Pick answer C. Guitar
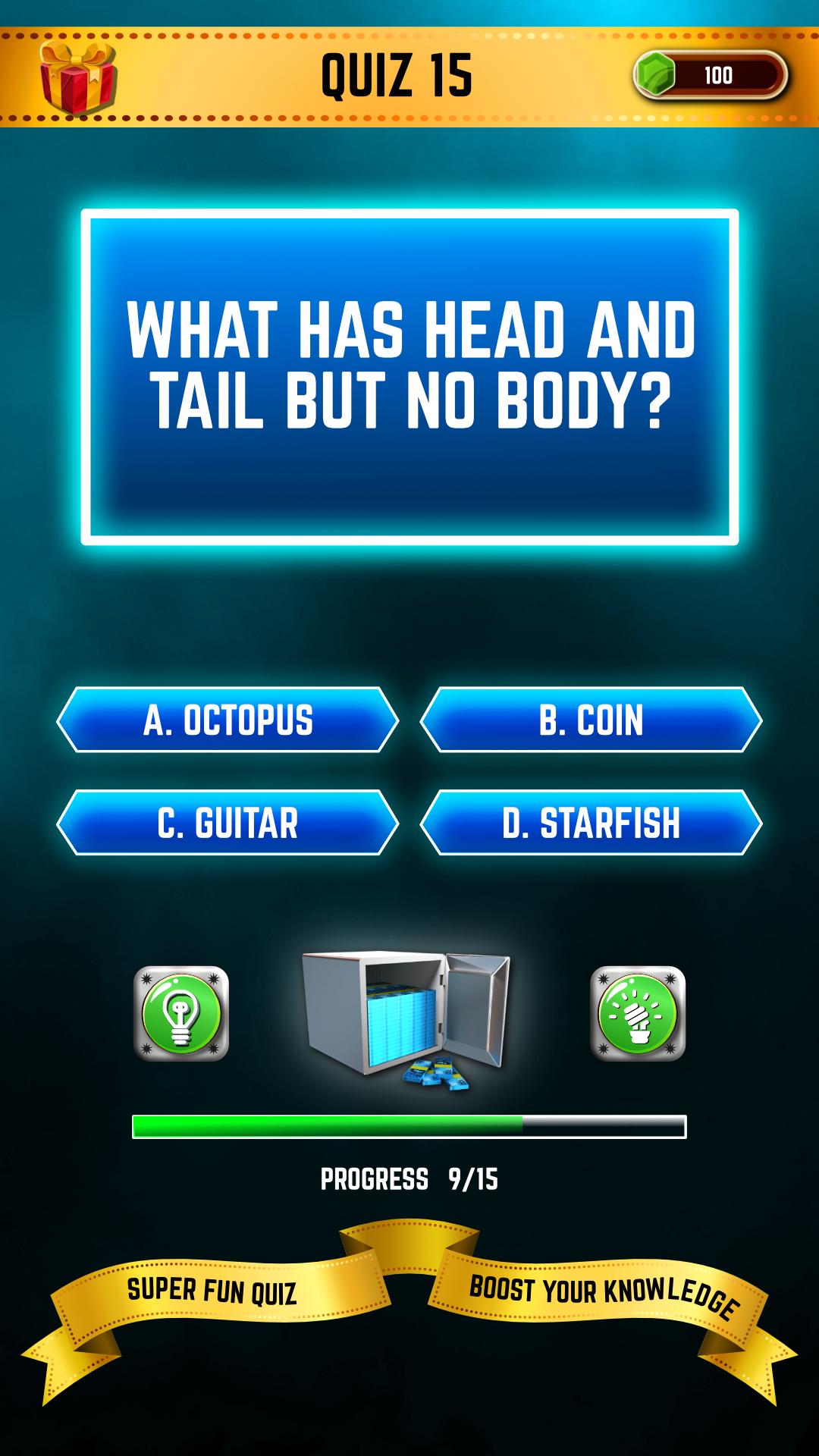Image resolution: width=819 pixels, height=1456 pixels. click(227, 823)
